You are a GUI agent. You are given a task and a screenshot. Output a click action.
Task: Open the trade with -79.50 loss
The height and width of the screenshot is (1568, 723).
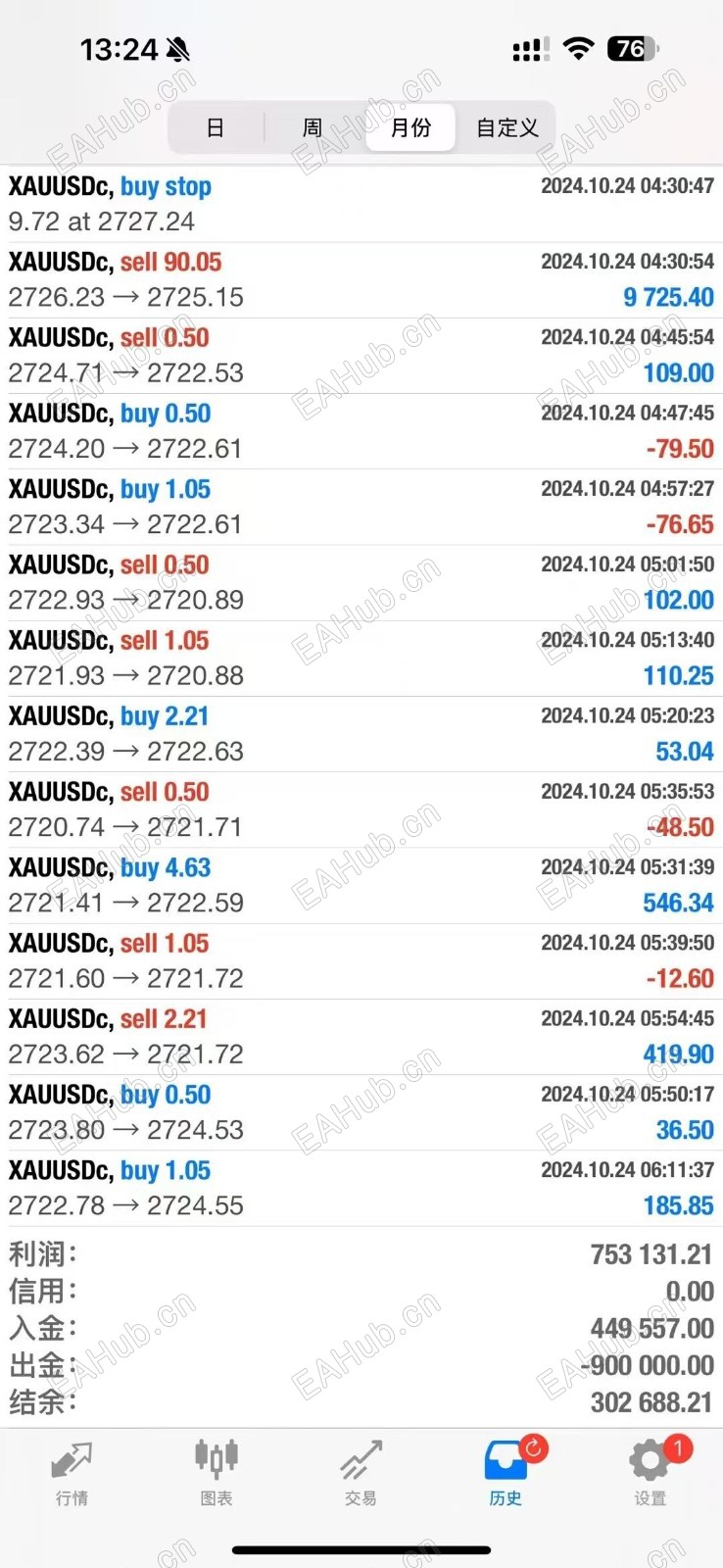click(361, 430)
